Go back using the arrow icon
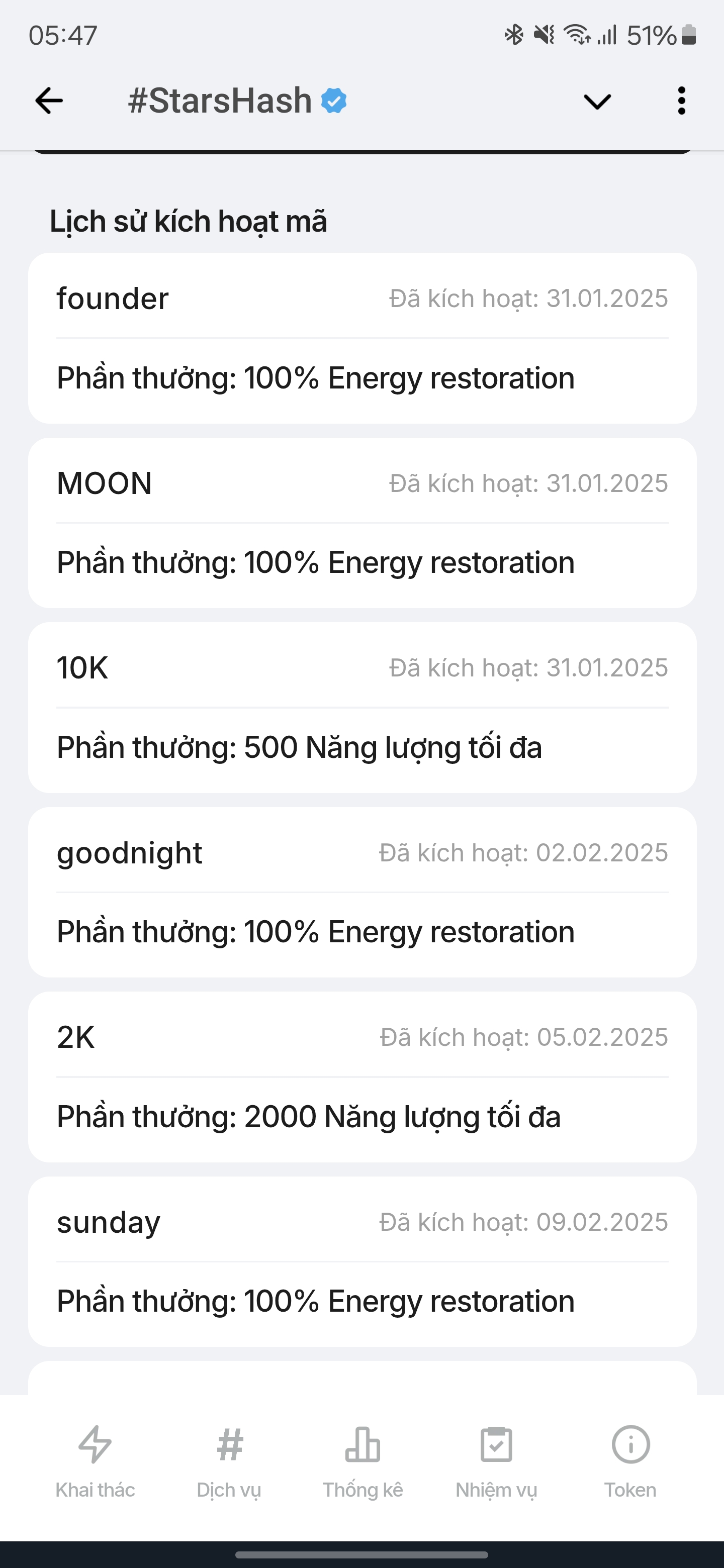This screenshot has height=1568, width=724. [x=49, y=101]
